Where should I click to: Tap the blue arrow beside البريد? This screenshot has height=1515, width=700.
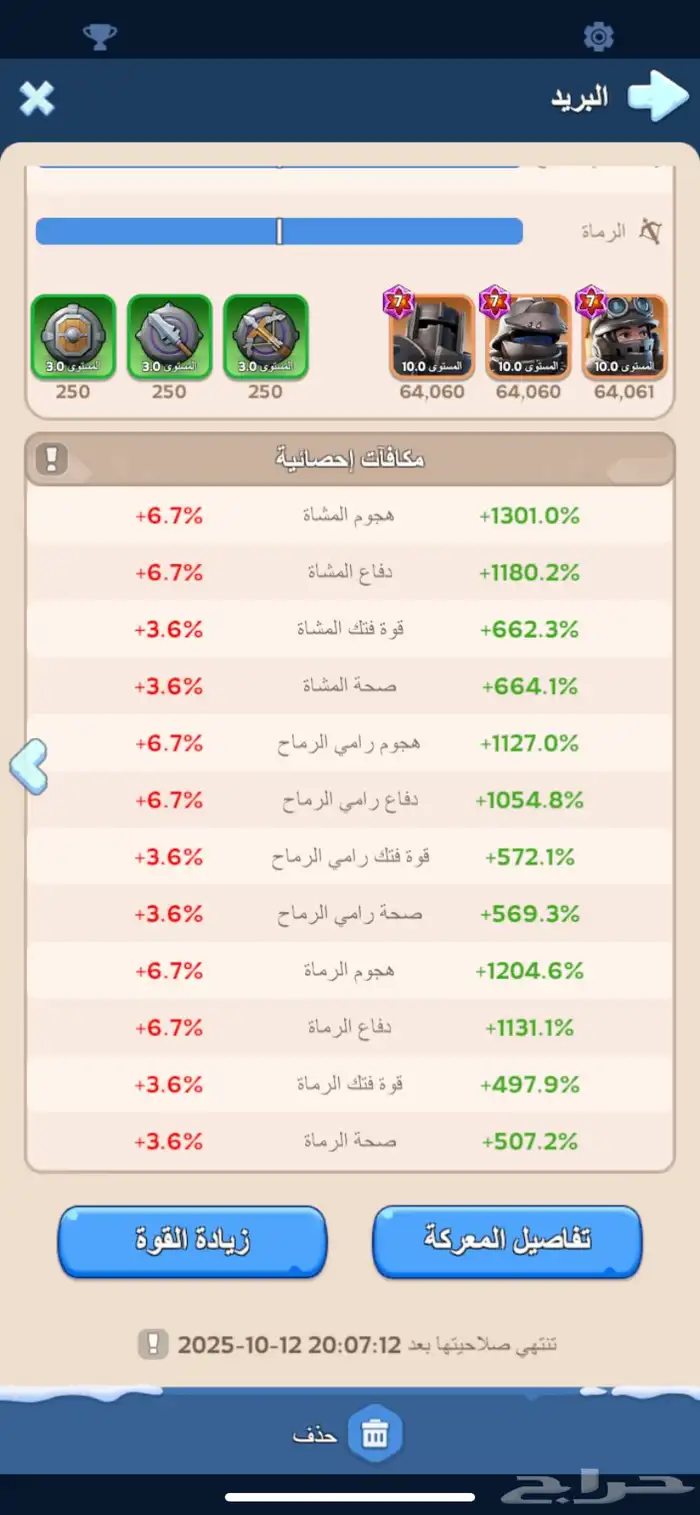(657, 96)
